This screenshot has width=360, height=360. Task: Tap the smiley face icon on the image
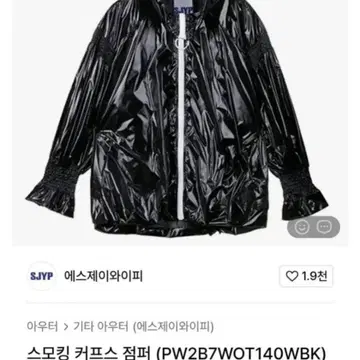pos(302,227)
